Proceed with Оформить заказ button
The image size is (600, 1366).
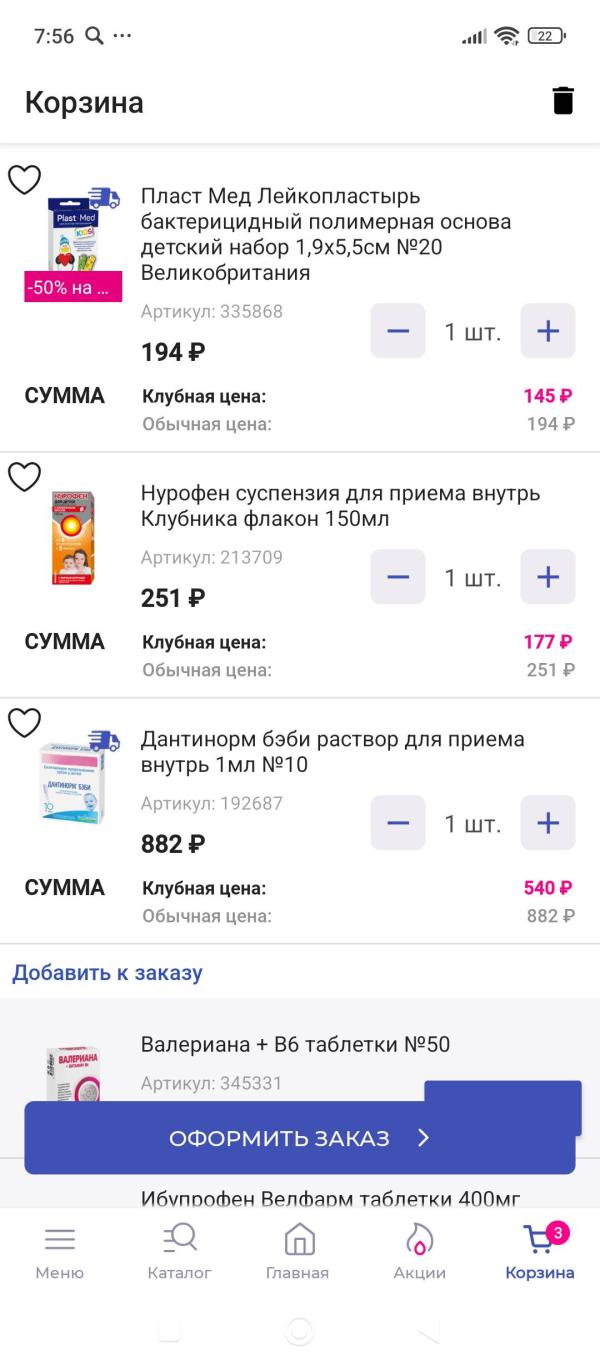point(299,1138)
